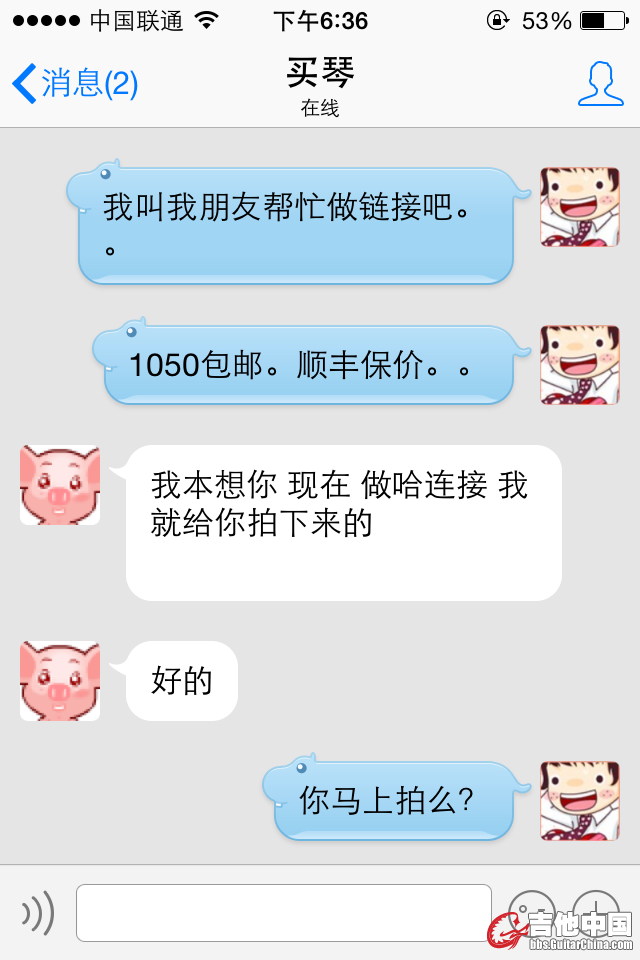View pig avatar next to 好的
The height and width of the screenshot is (960, 640).
click(x=60, y=681)
